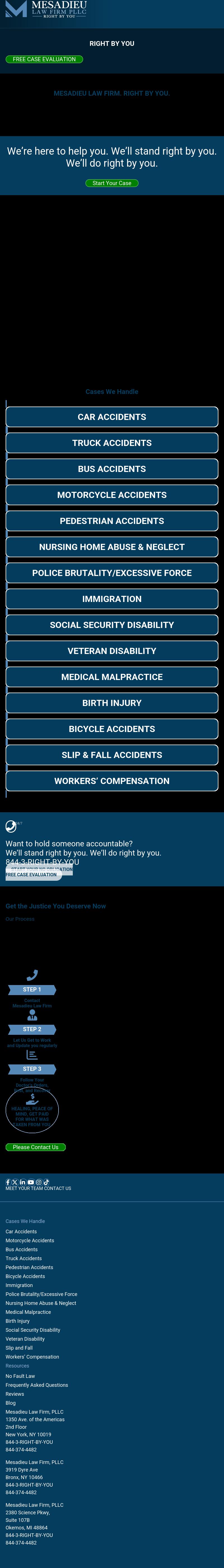Open Reviews link in footer
This screenshot has width=224, height=1568.
click(x=15, y=1394)
